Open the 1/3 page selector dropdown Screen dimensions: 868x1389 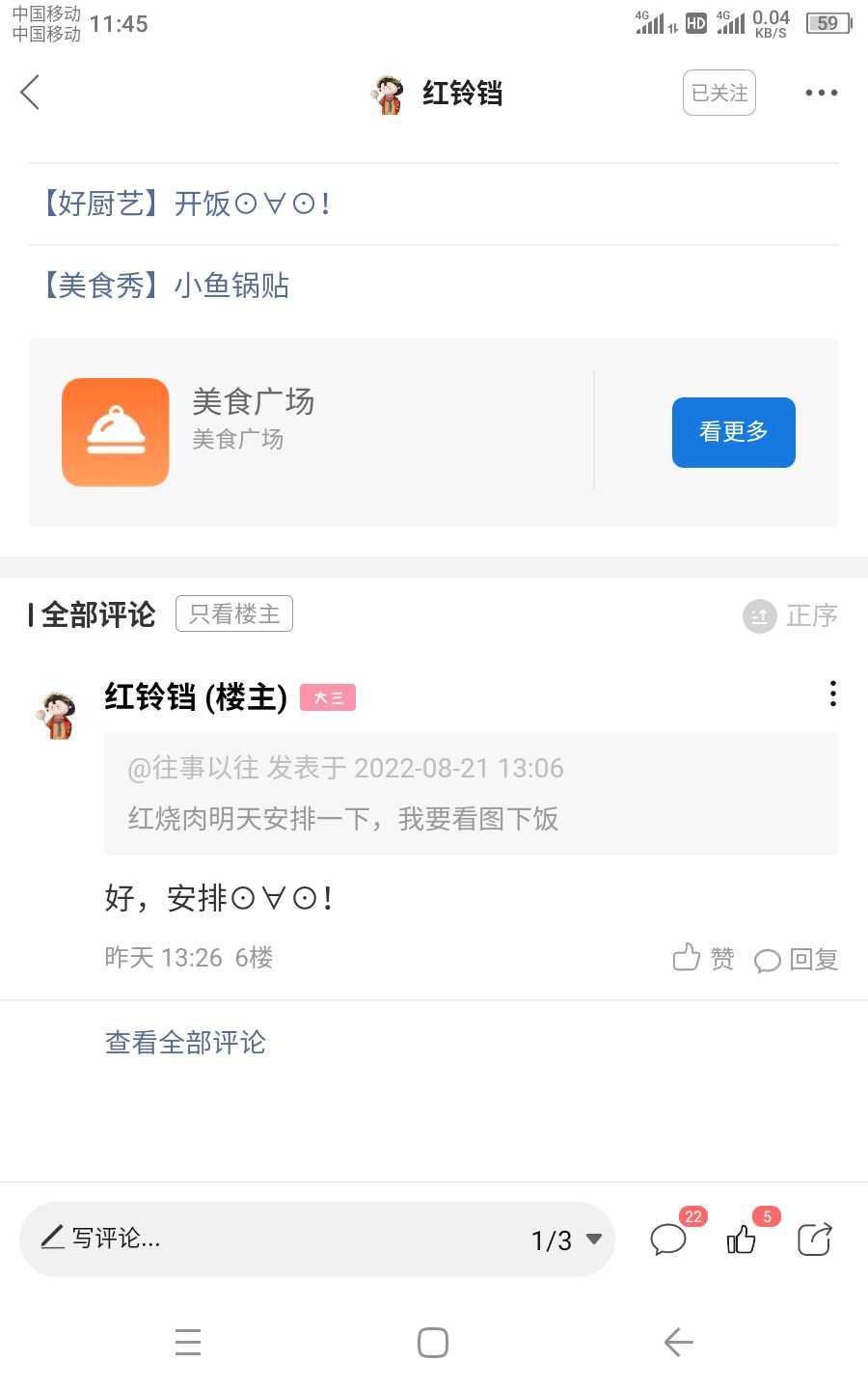pos(567,1239)
